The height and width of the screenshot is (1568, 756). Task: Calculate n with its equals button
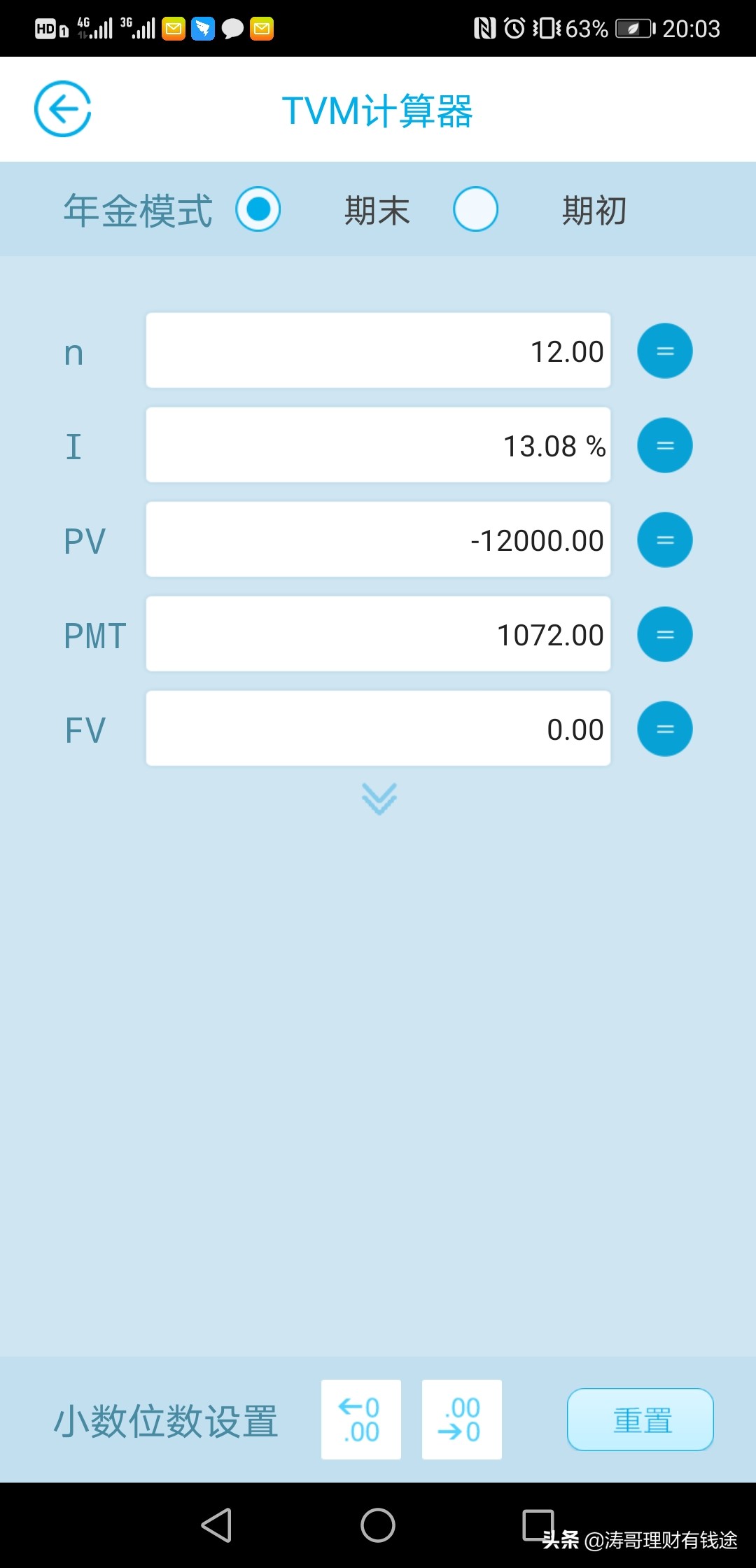coord(664,351)
